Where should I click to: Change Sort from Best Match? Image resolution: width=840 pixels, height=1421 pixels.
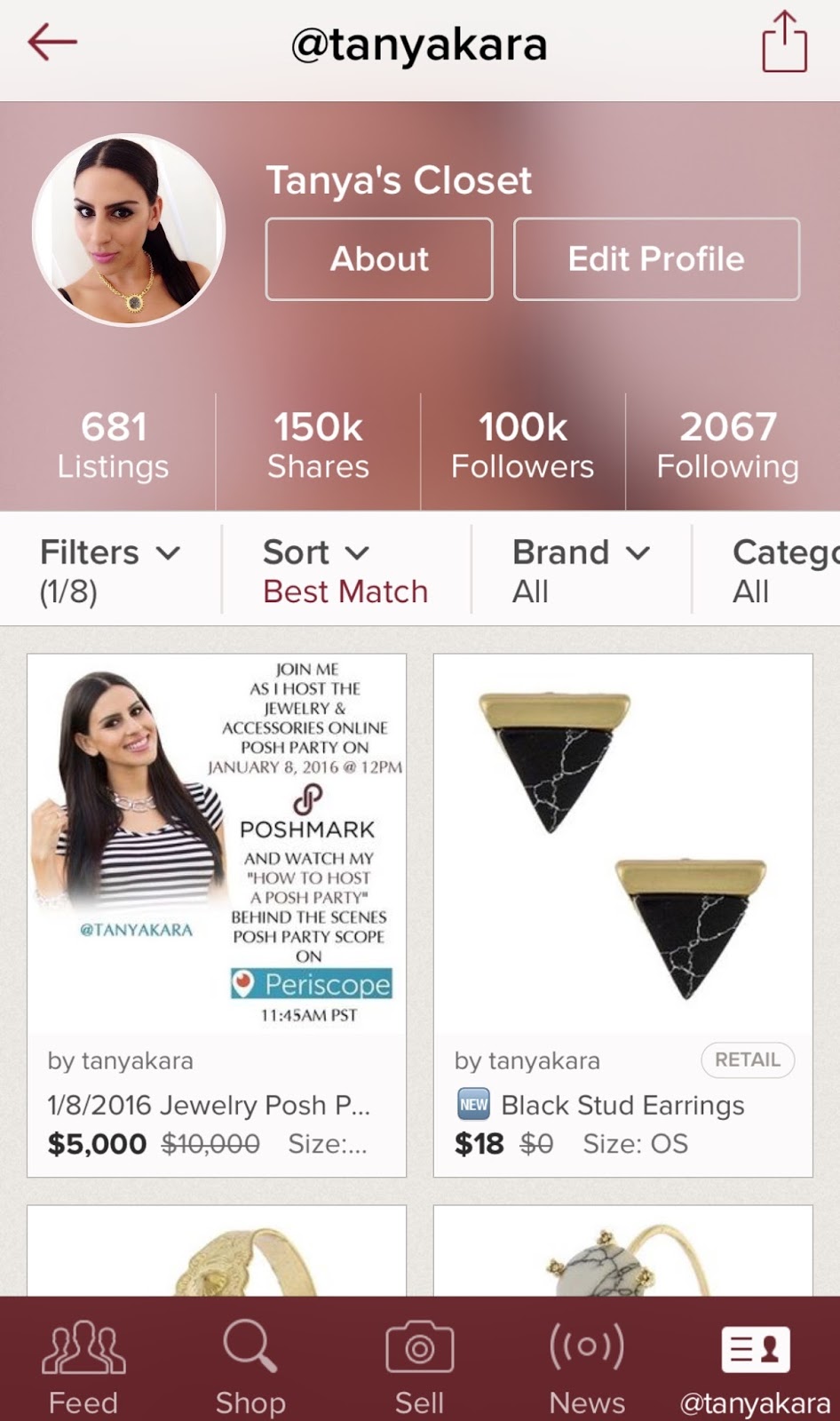[x=345, y=570]
